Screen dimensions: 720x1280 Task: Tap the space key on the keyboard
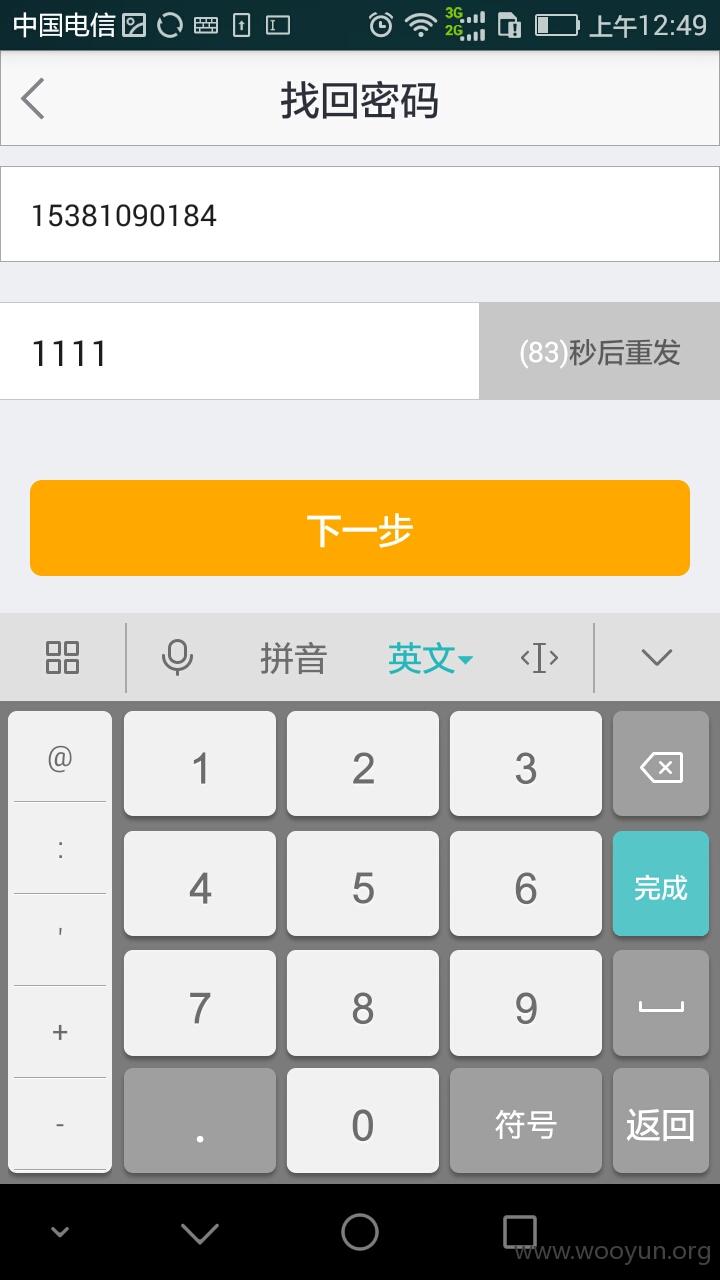[661, 1003]
